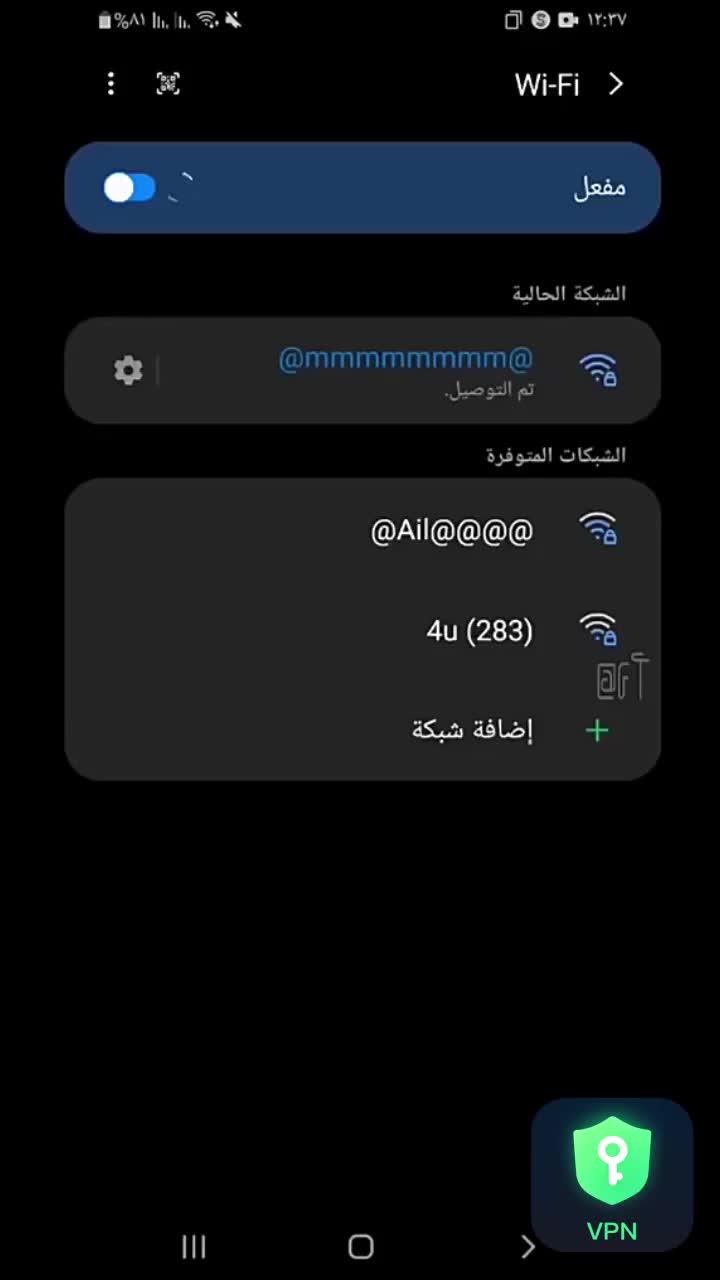
Task: Open the floating VPN shortcut
Action: pos(612,1175)
